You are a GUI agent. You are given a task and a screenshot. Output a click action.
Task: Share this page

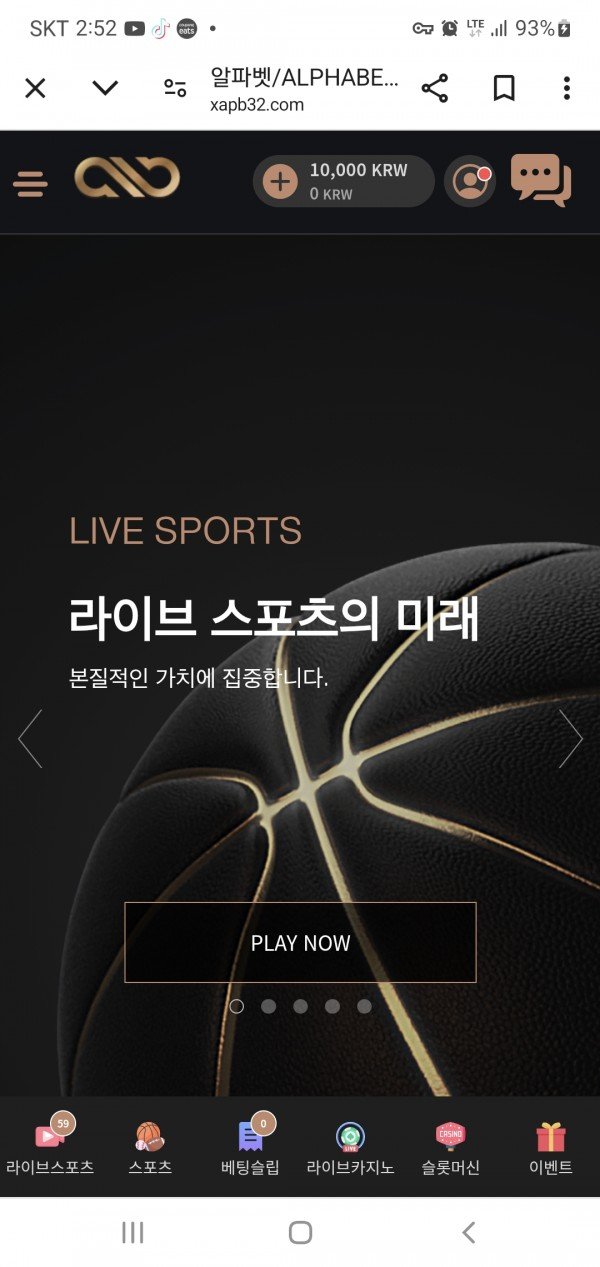pyautogui.click(x=434, y=88)
